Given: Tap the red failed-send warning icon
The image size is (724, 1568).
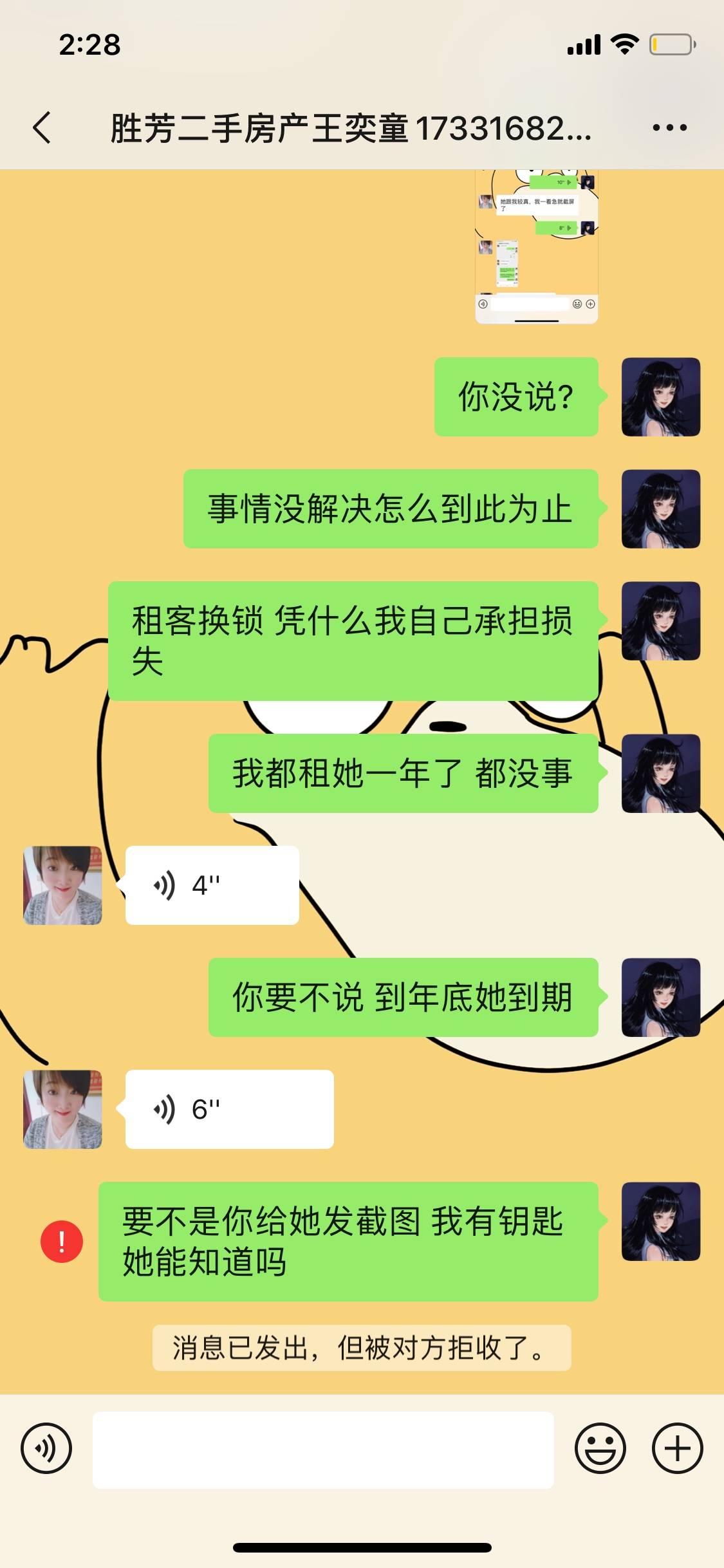Looking at the screenshot, I should pyautogui.click(x=62, y=1241).
